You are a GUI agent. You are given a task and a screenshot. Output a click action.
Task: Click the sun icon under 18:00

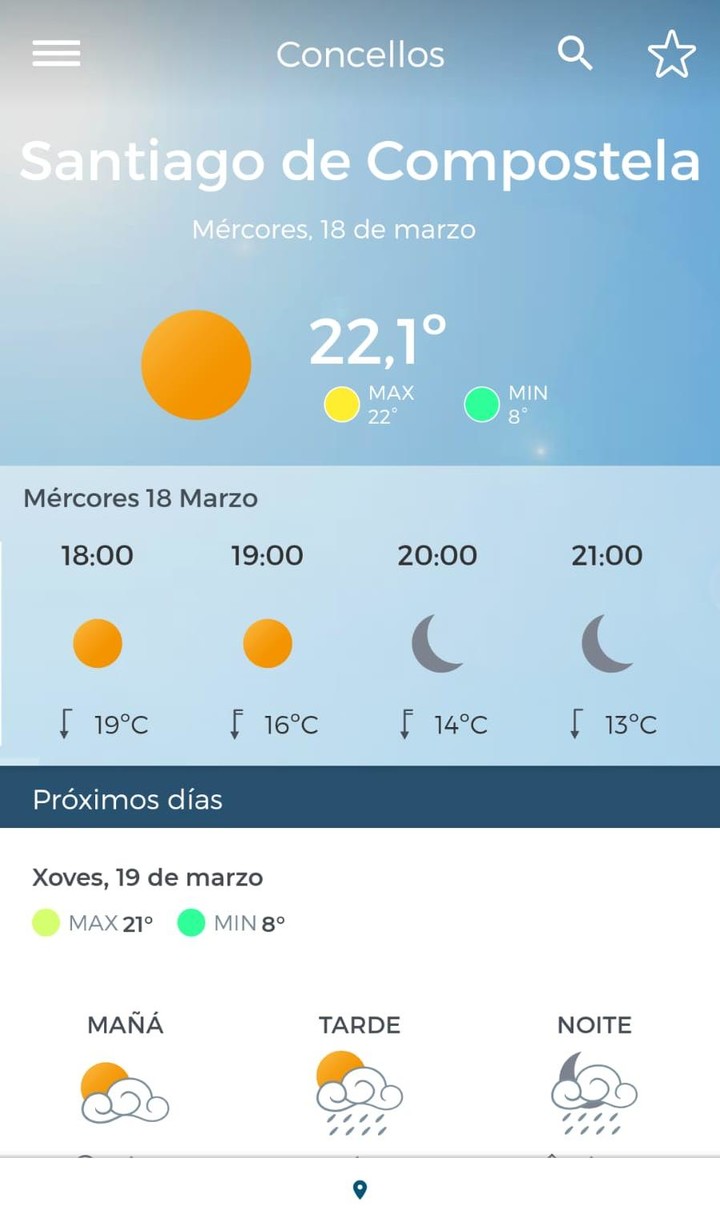[x=97, y=642]
